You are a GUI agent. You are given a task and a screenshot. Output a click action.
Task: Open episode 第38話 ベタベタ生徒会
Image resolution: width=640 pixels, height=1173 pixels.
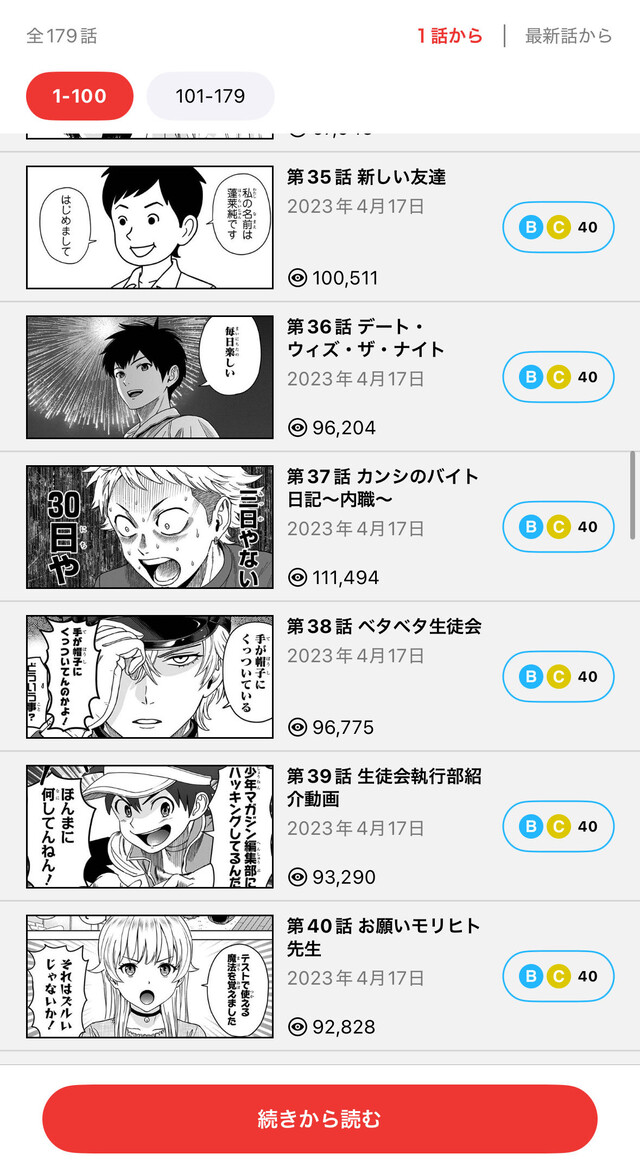tap(320, 676)
